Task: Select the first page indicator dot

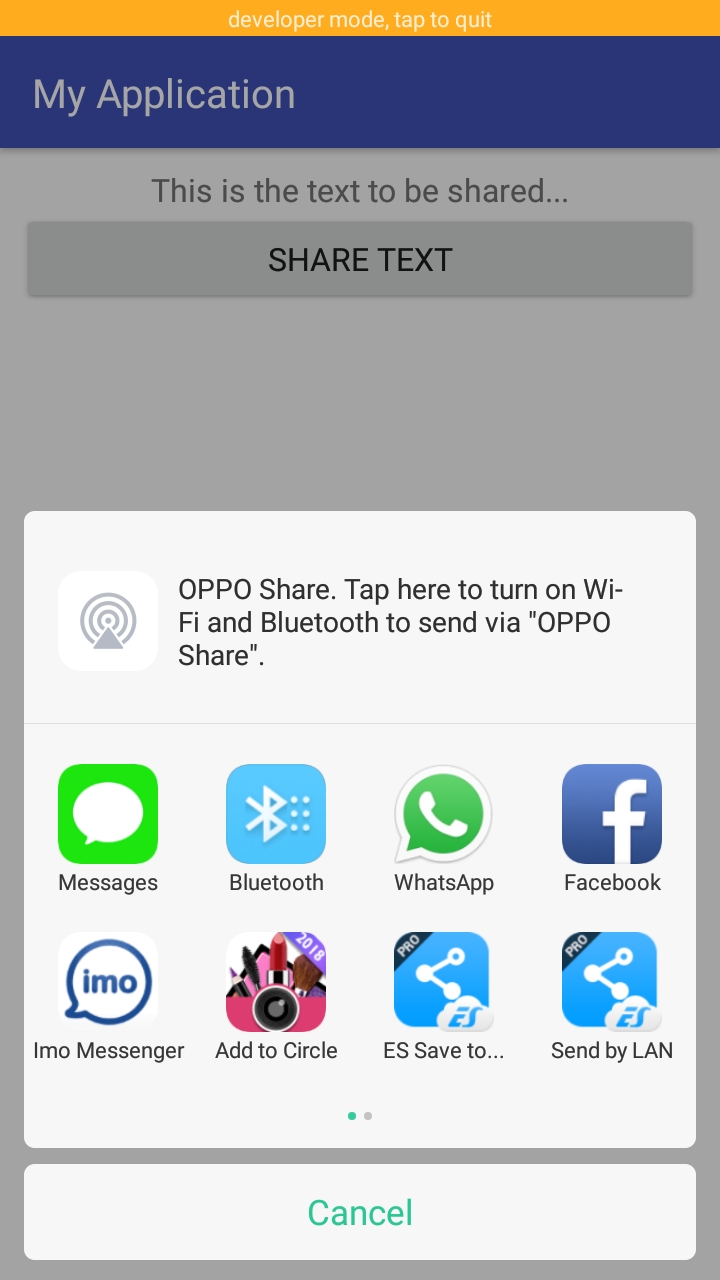Action: tap(351, 1115)
